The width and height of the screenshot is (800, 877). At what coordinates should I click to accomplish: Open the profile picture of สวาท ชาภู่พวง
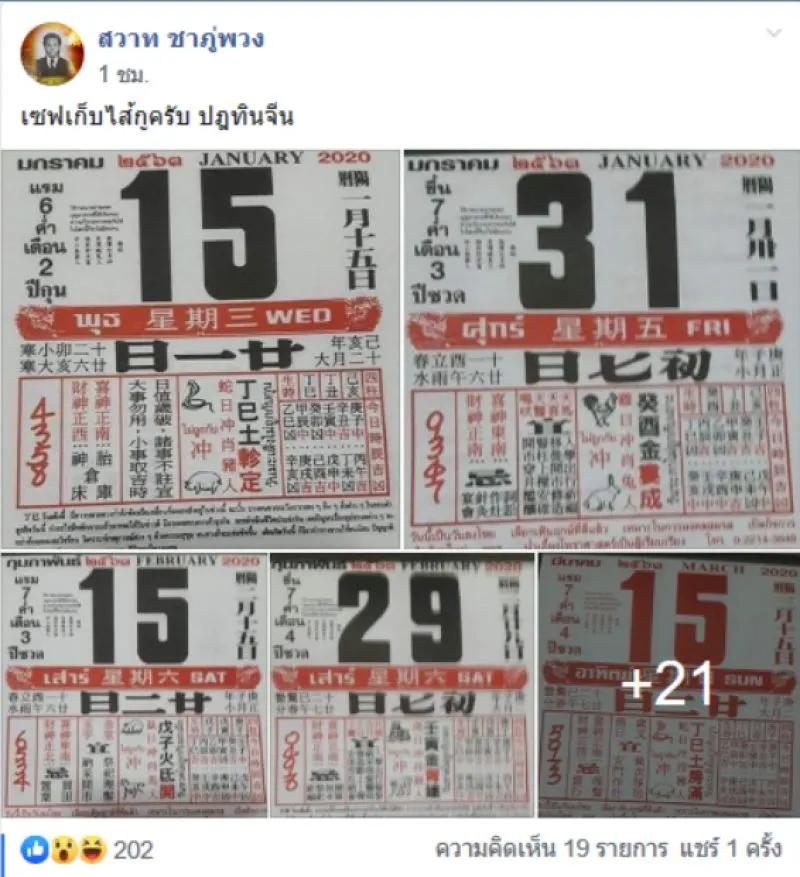click(x=52, y=54)
